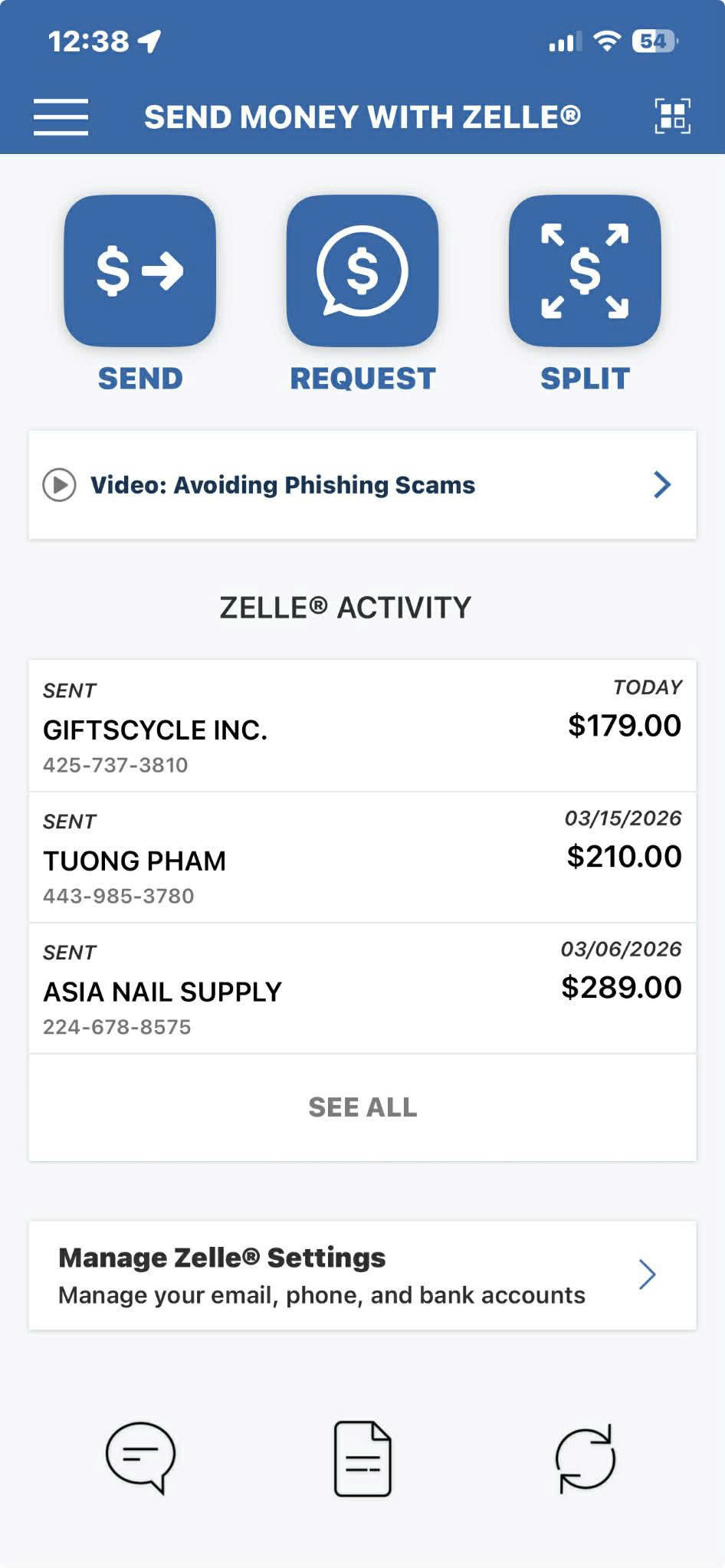Watch the Avoiding Phishing Scams video
Image resolution: width=725 pixels, height=1568 pixels.
pyautogui.click(x=362, y=484)
